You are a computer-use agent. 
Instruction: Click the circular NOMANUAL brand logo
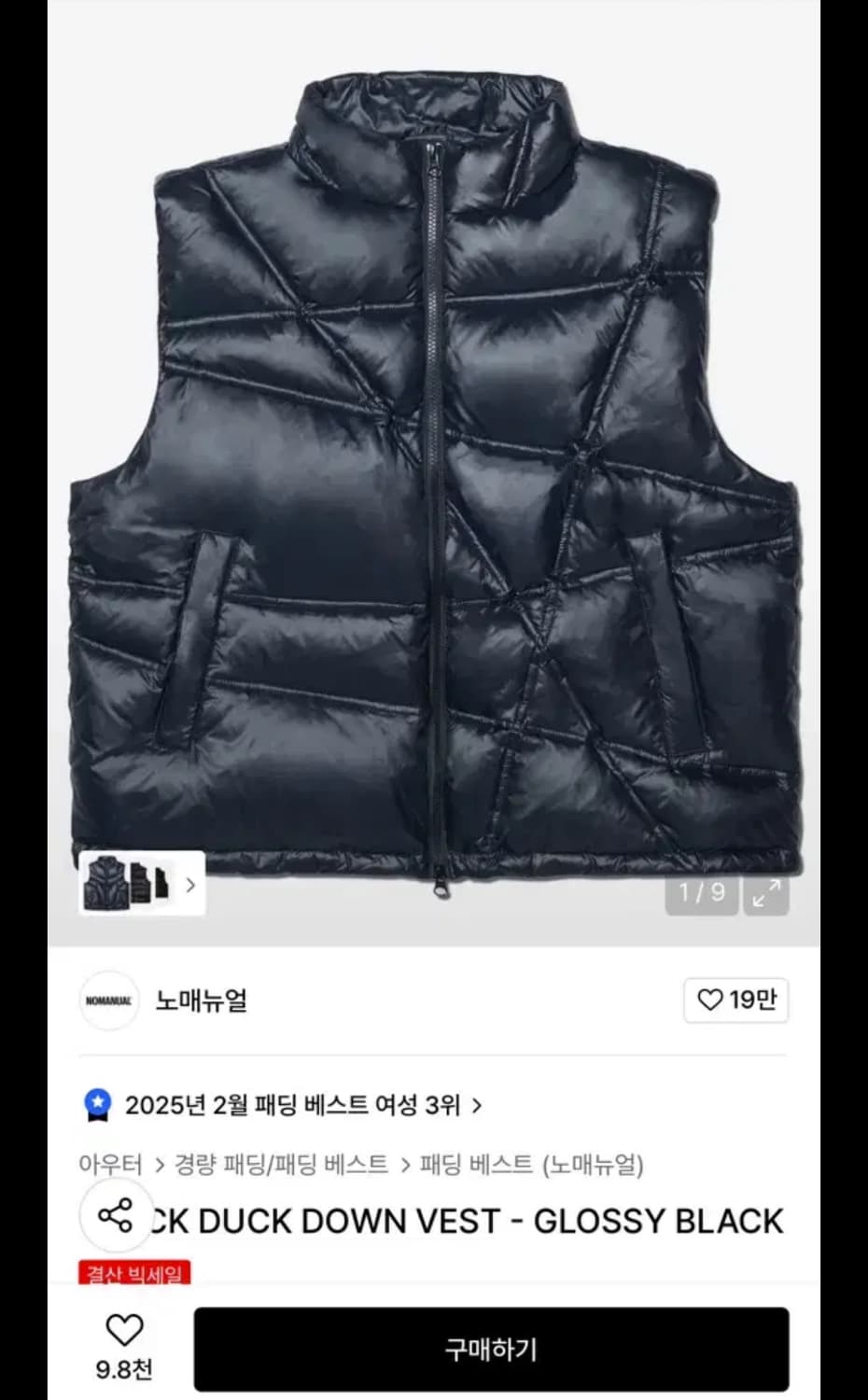click(109, 1001)
